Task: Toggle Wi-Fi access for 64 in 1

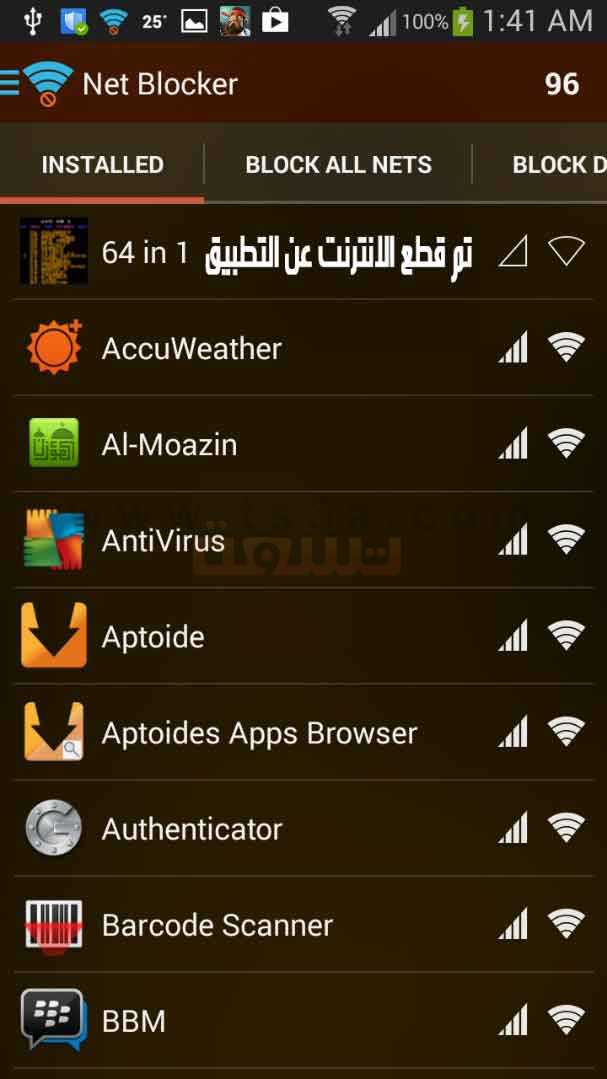Action: [x=566, y=251]
